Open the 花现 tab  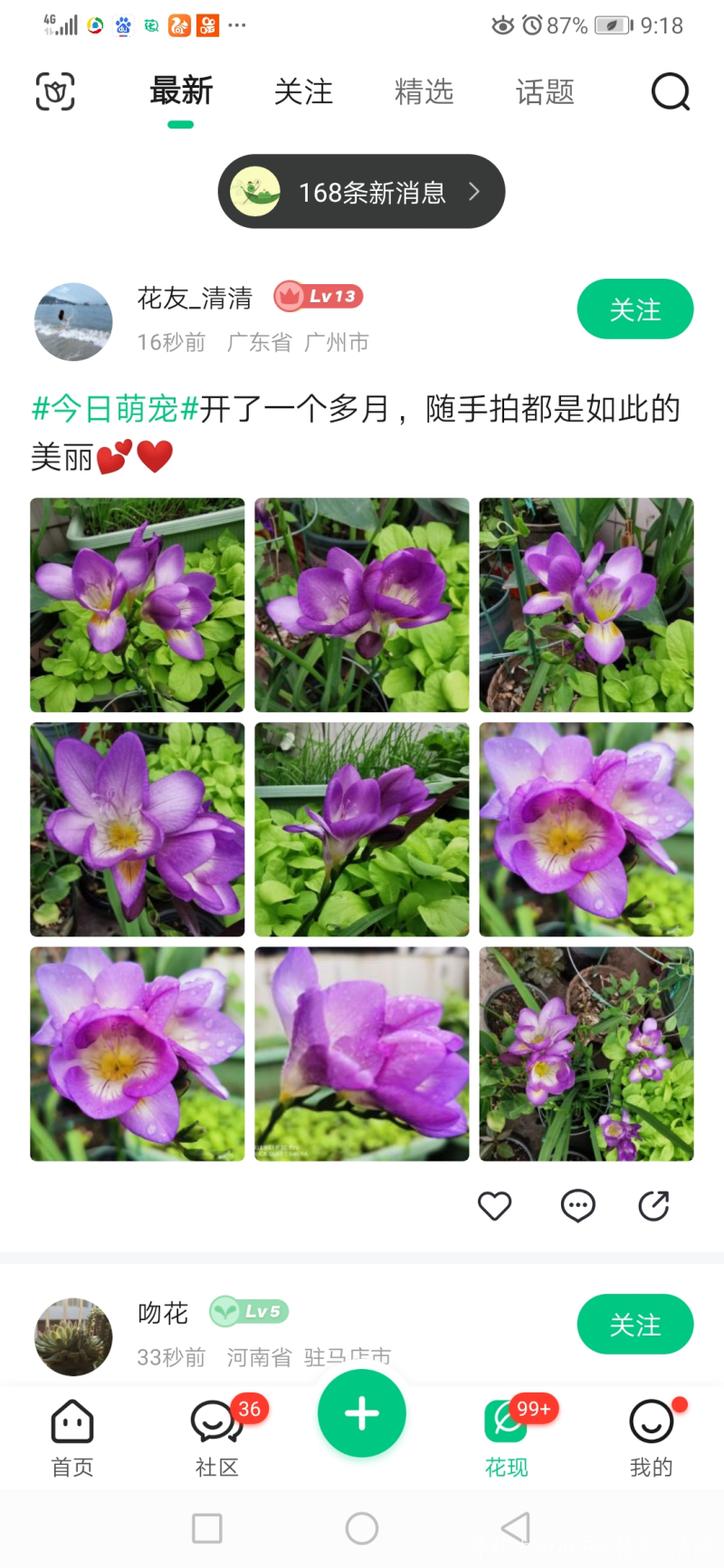[507, 1438]
